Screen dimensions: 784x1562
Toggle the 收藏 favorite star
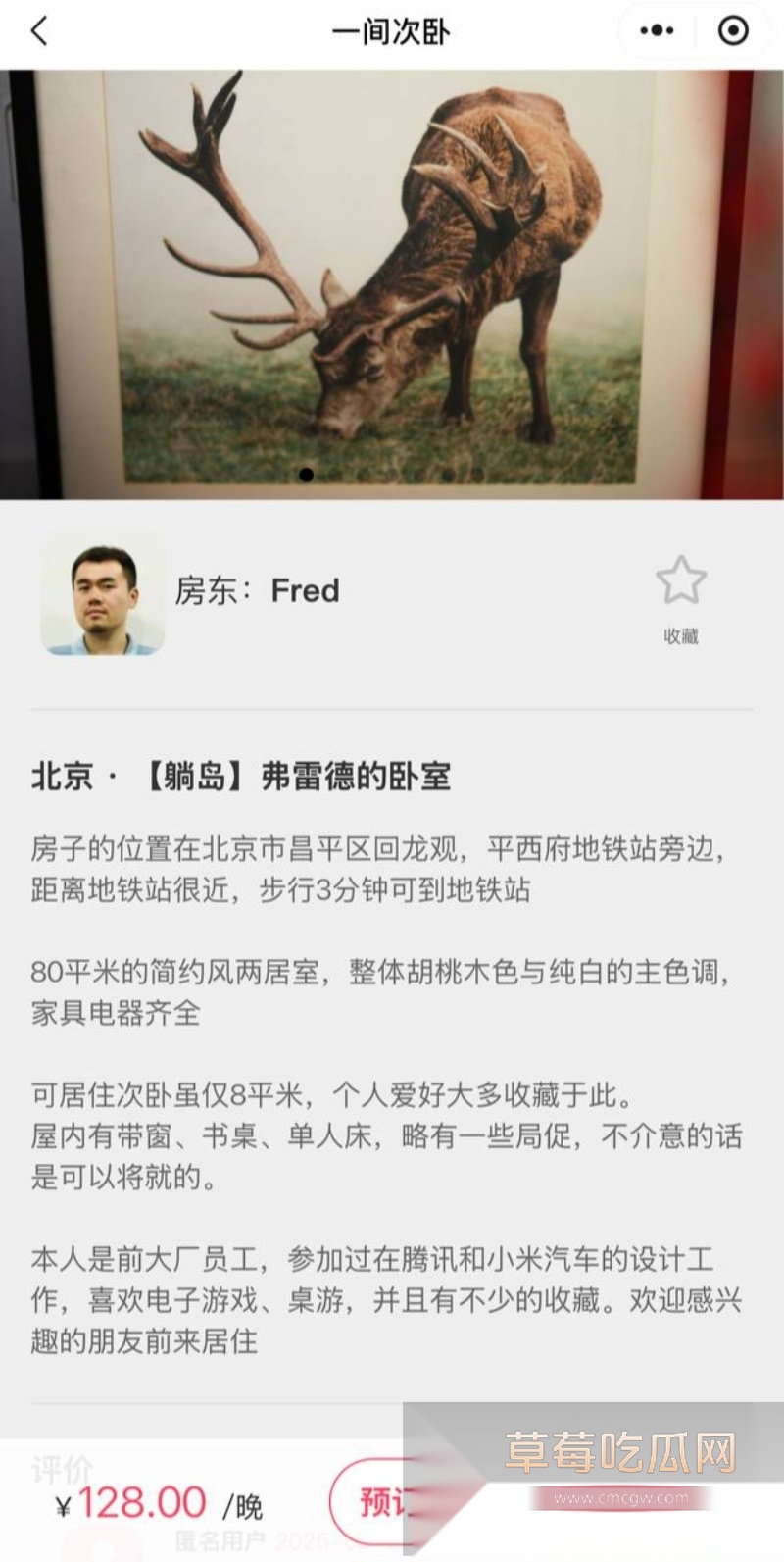tap(682, 582)
